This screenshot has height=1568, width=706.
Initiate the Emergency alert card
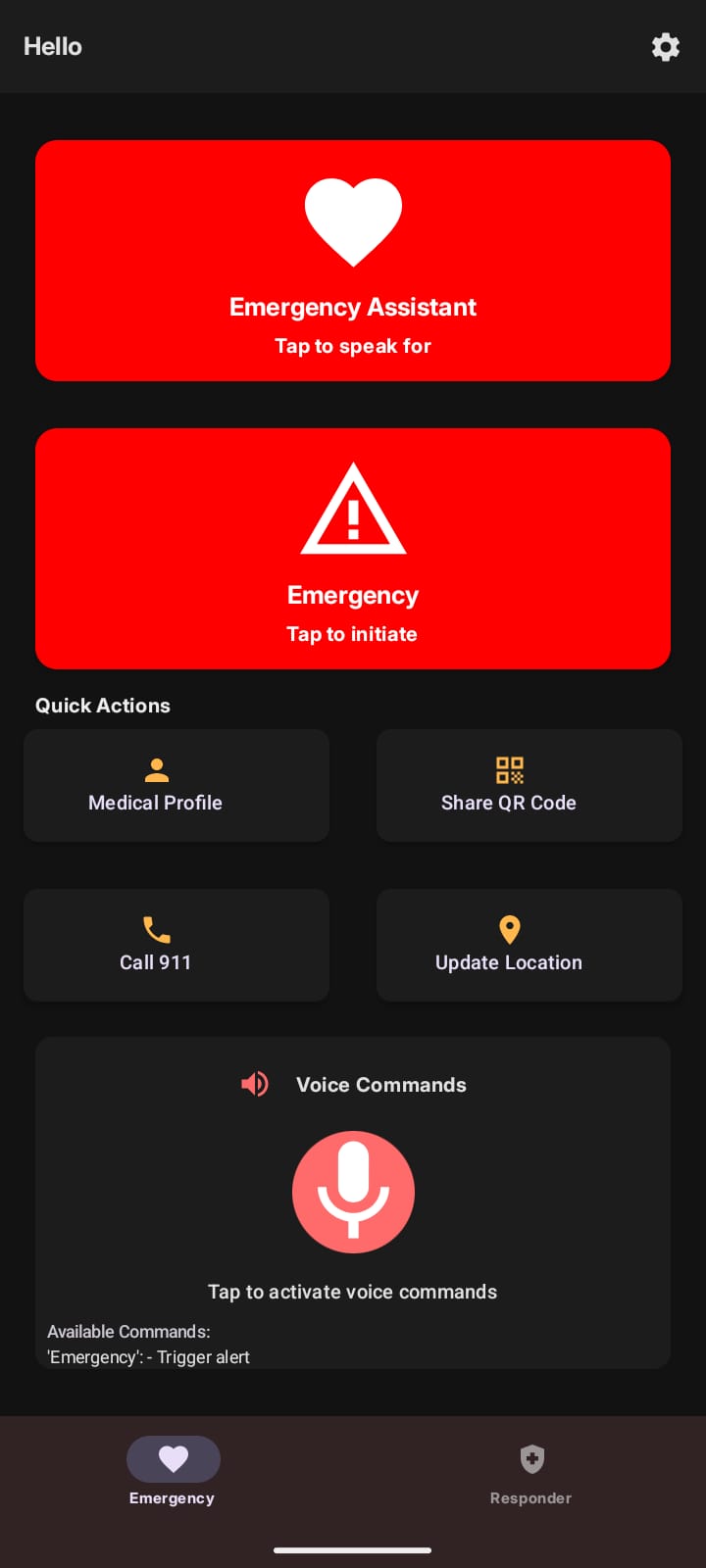[x=353, y=549]
